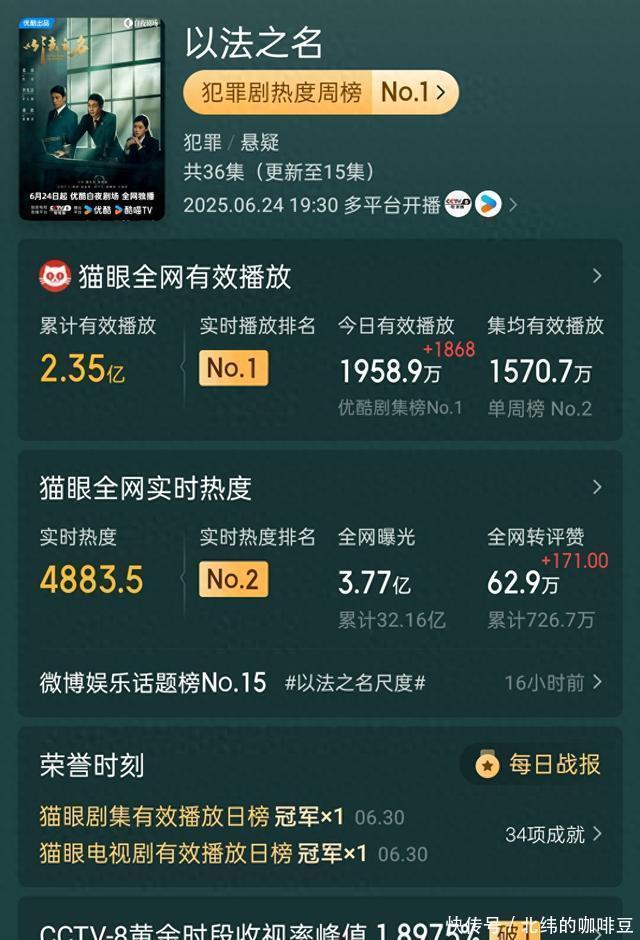Open the 犯罪剧热度周榜 No.1 ranking chip
640x940 pixels.
coord(320,93)
